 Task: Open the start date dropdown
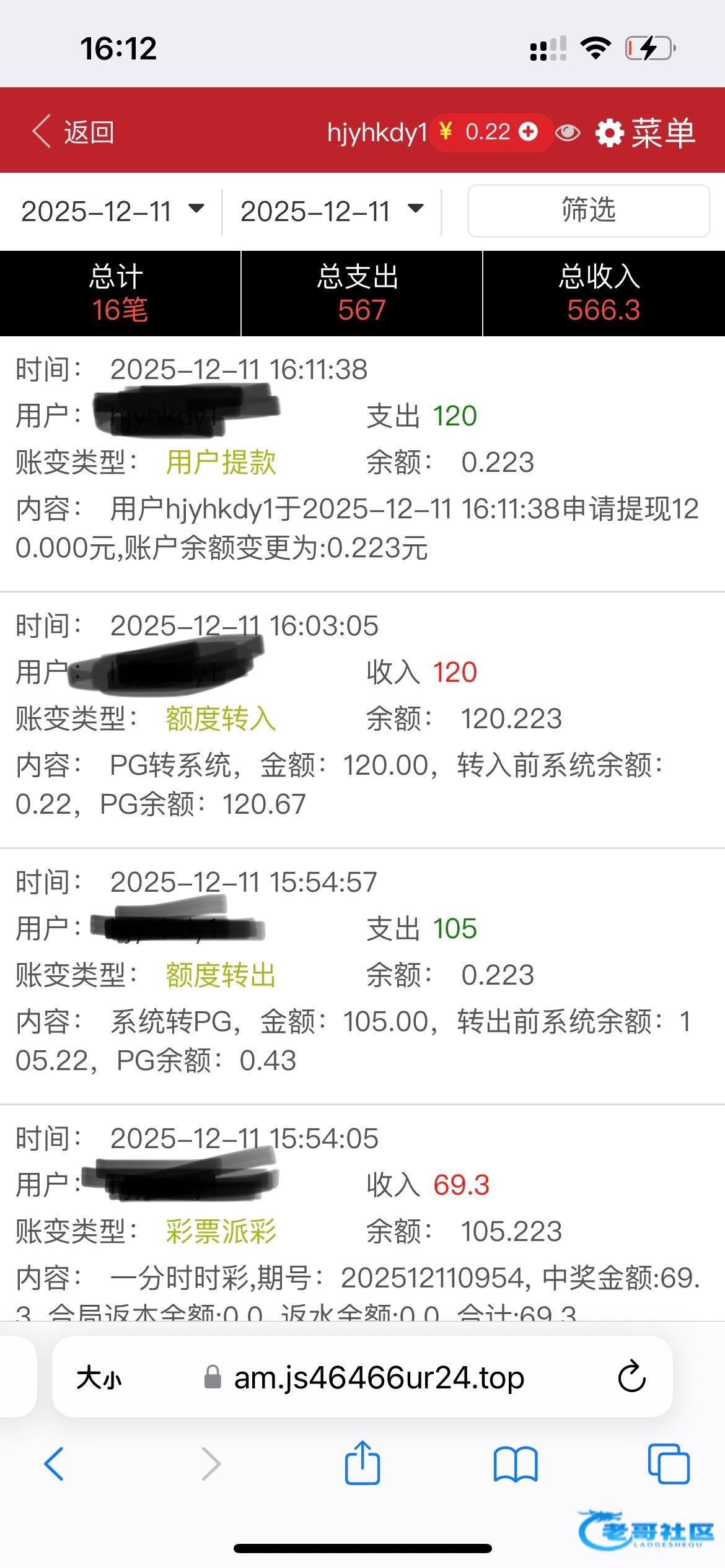[112, 211]
